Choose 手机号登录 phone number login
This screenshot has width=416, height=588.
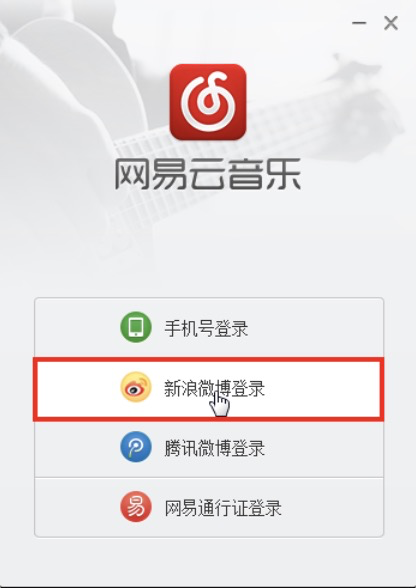click(209, 328)
